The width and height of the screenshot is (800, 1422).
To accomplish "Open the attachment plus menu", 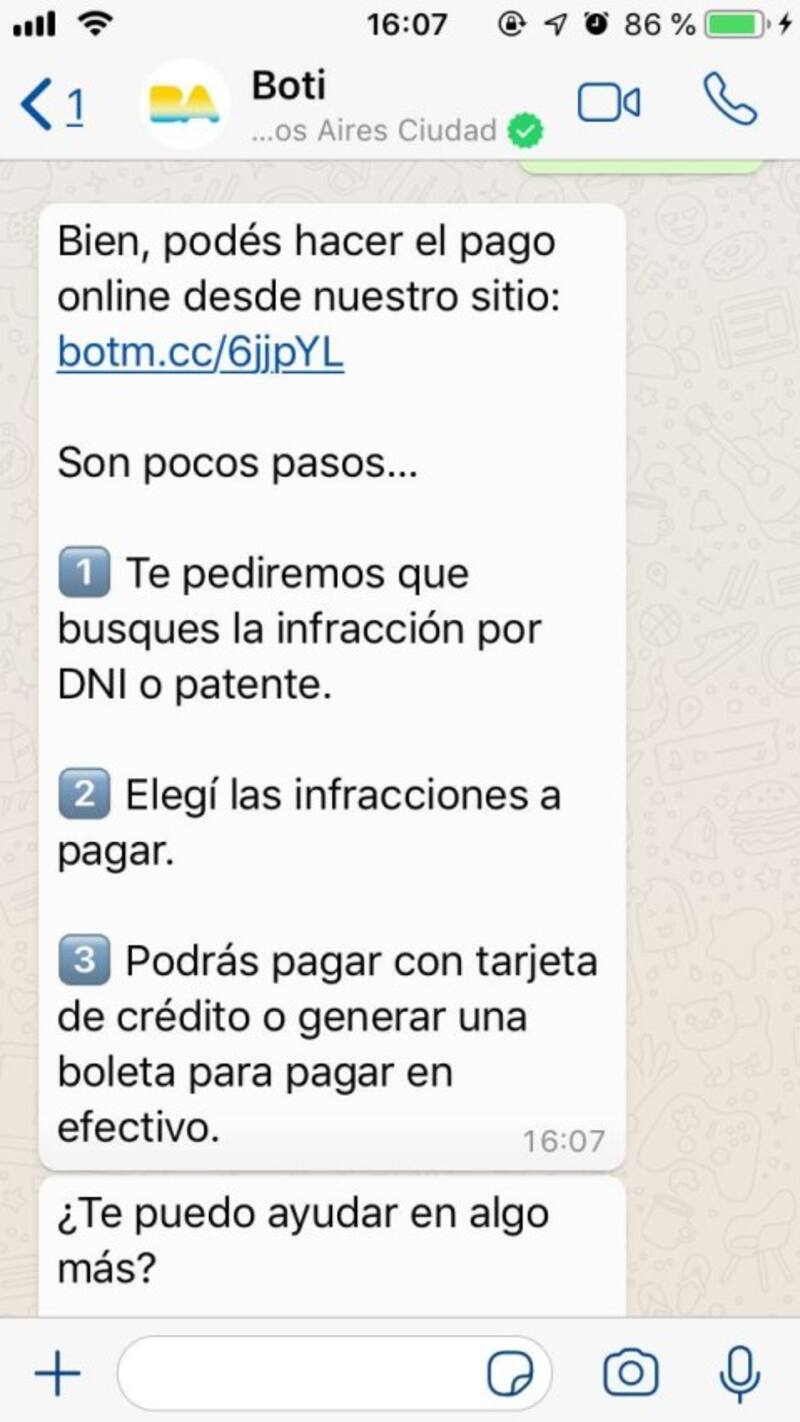I will tap(57, 1374).
